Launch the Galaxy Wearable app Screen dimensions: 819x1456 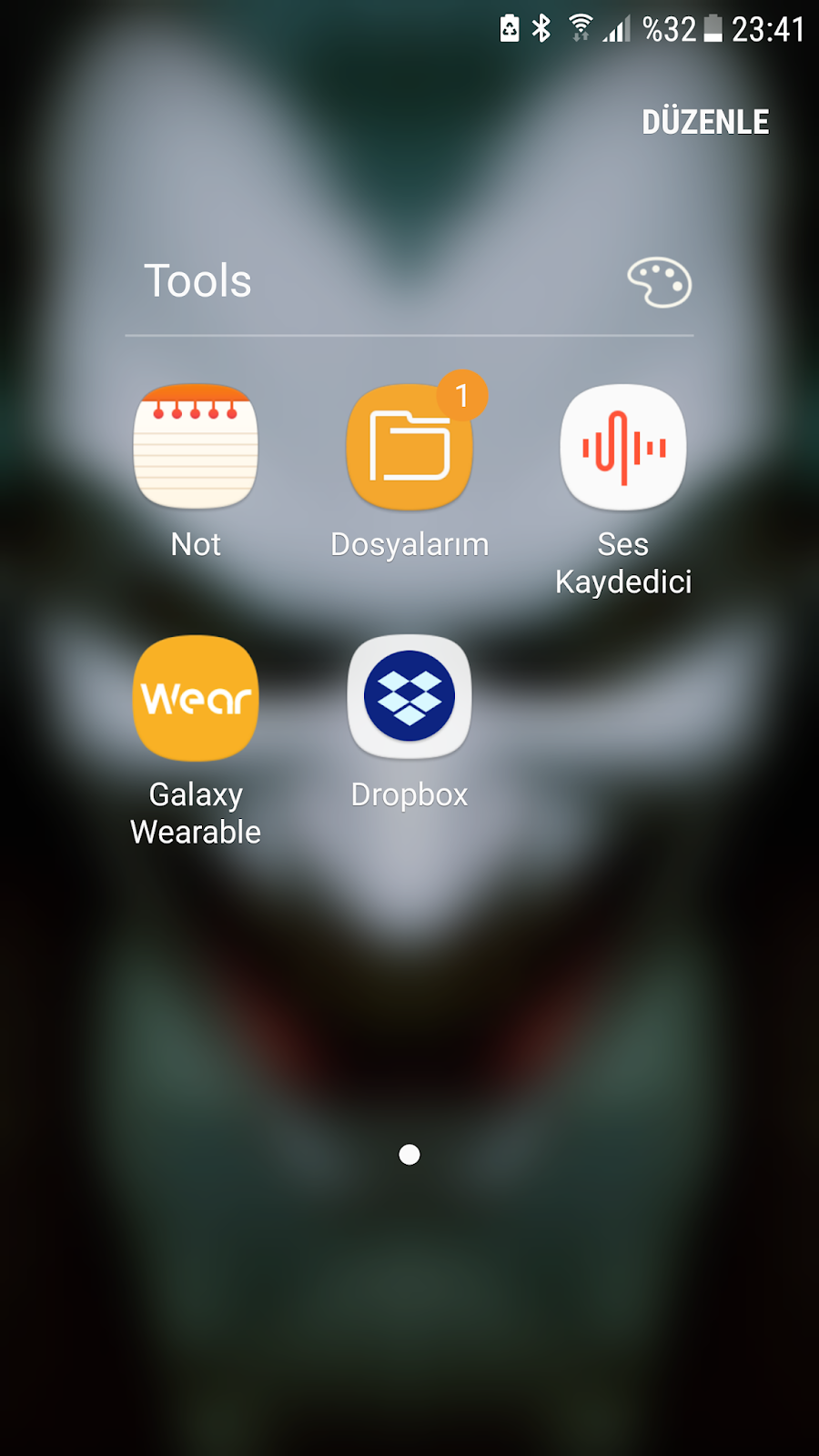pos(196,698)
